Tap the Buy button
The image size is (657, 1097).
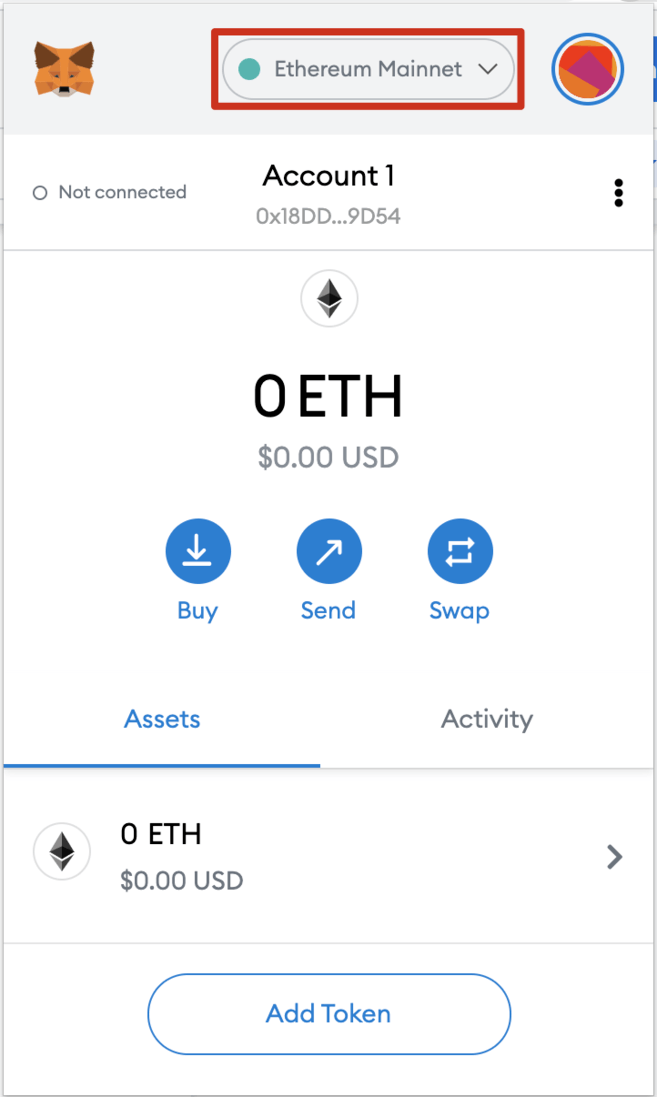pos(198,552)
